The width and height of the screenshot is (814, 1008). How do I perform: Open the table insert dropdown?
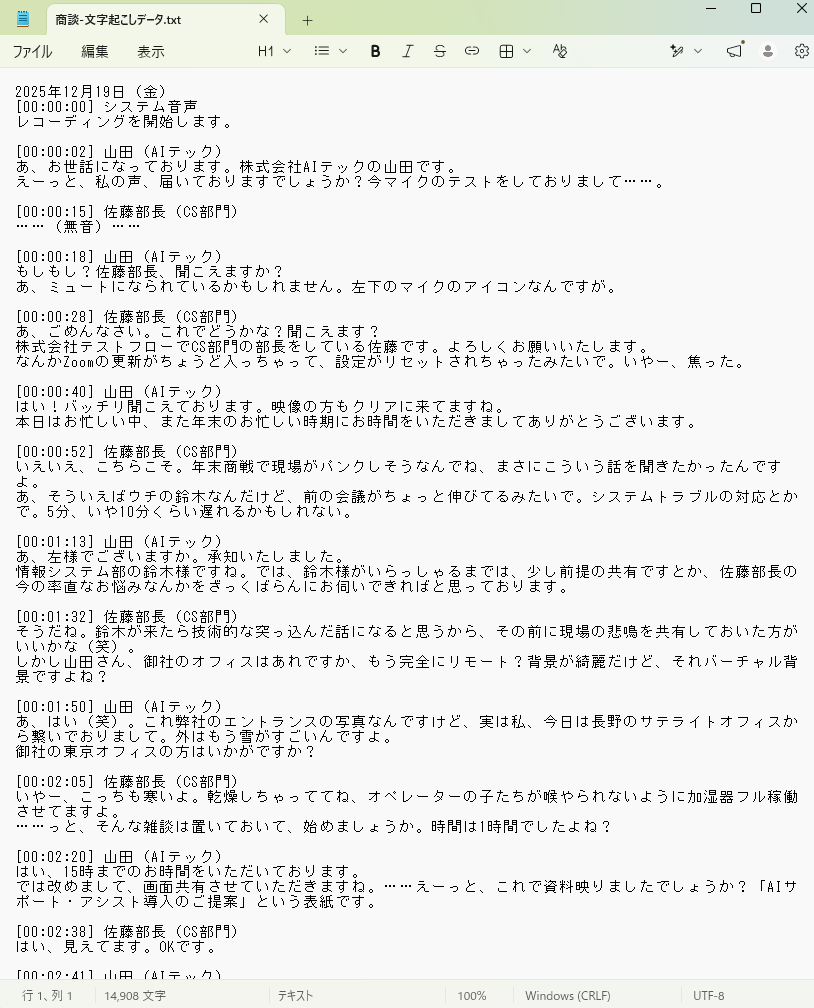coord(515,51)
